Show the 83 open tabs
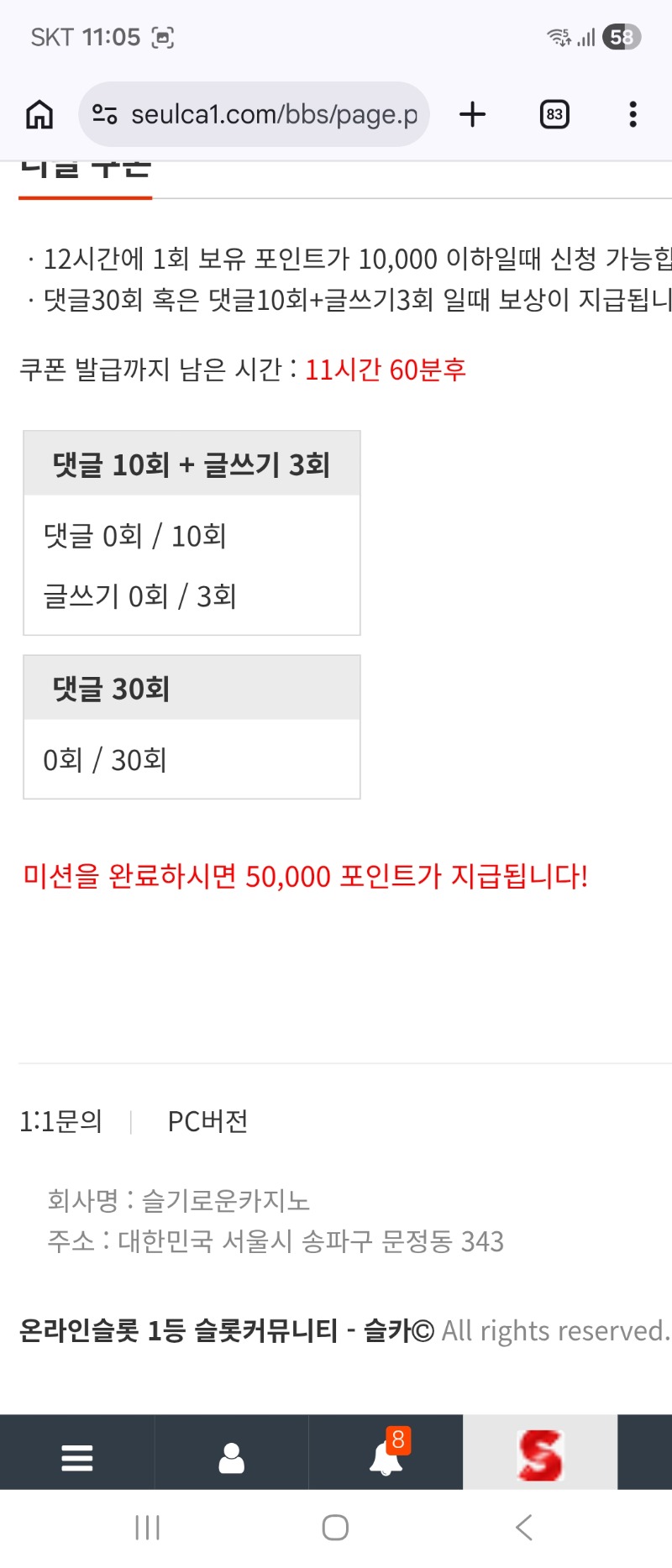The height and width of the screenshot is (1568, 672). click(554, 114)
